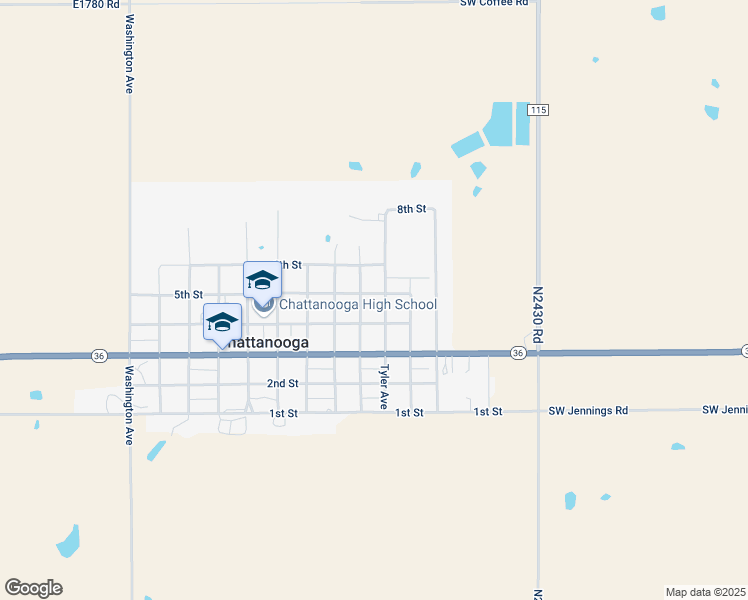Open the Chattanooga High School place label
The height and width of the screenshot is (600, 748).
click(x=358, y=305)
